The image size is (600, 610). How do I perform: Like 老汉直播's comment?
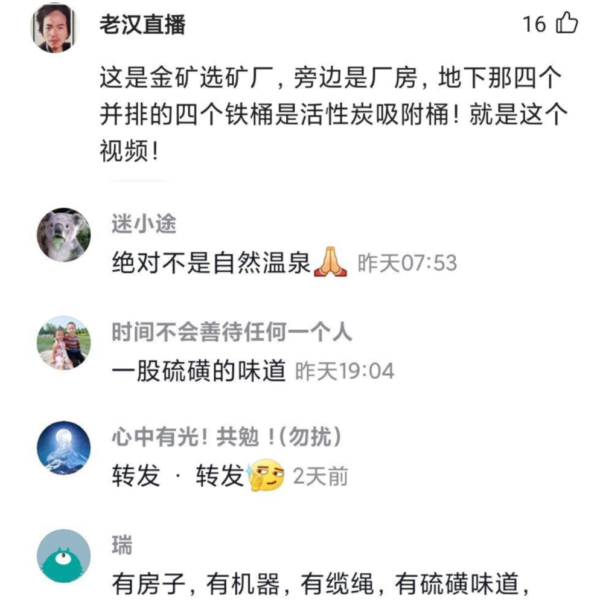566,24
